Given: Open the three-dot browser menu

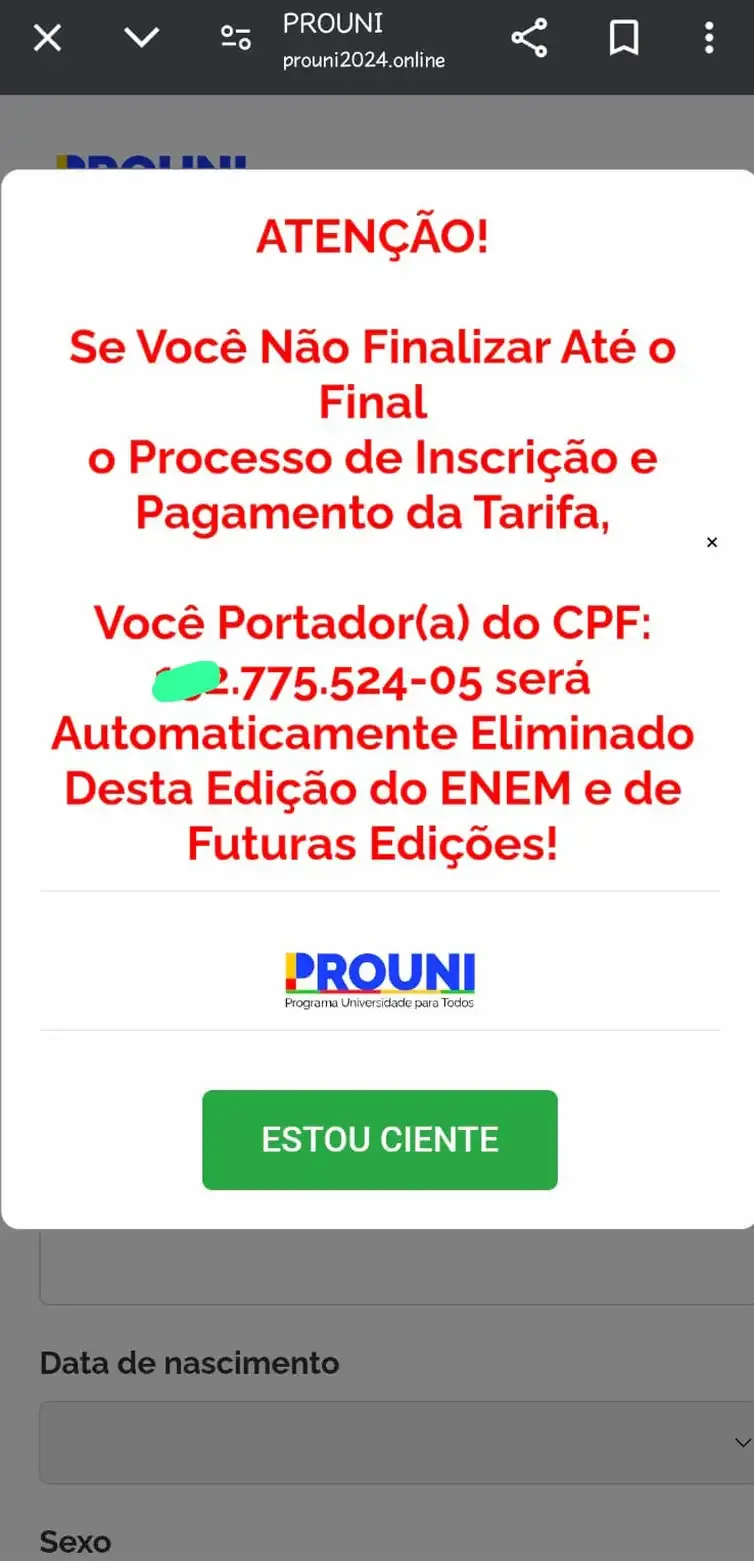Looking at the screenshot, I should point(708,38).
